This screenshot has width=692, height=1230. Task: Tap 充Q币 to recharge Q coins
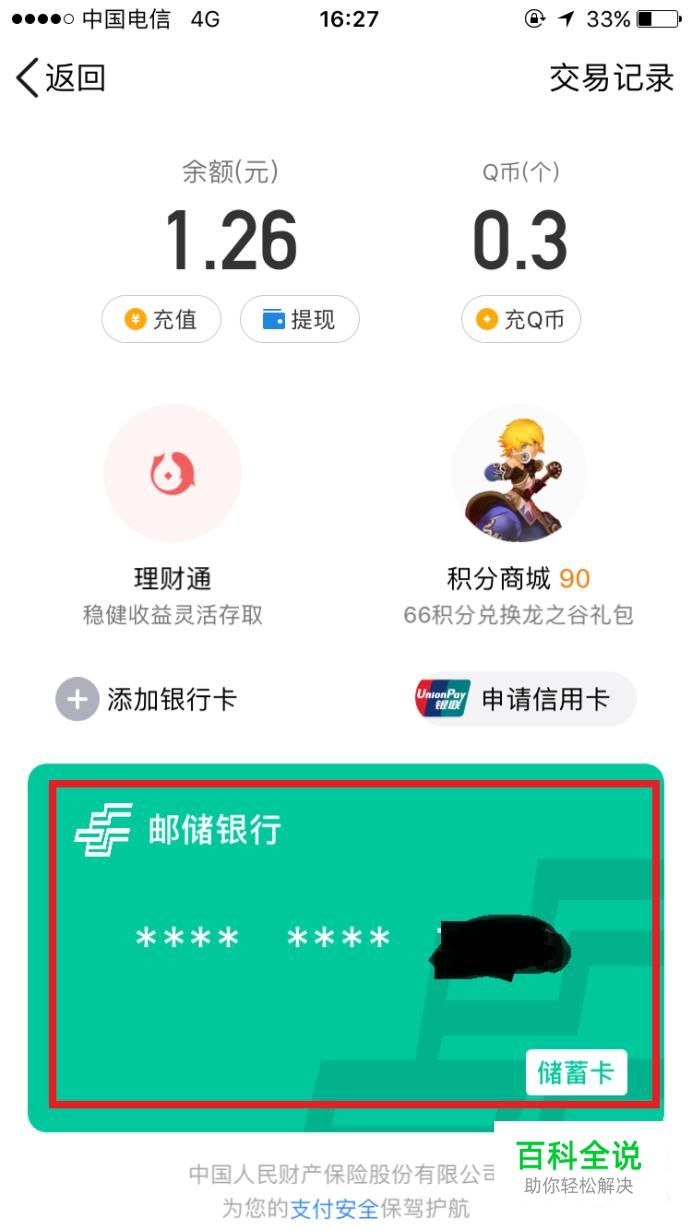click(521, 320)
